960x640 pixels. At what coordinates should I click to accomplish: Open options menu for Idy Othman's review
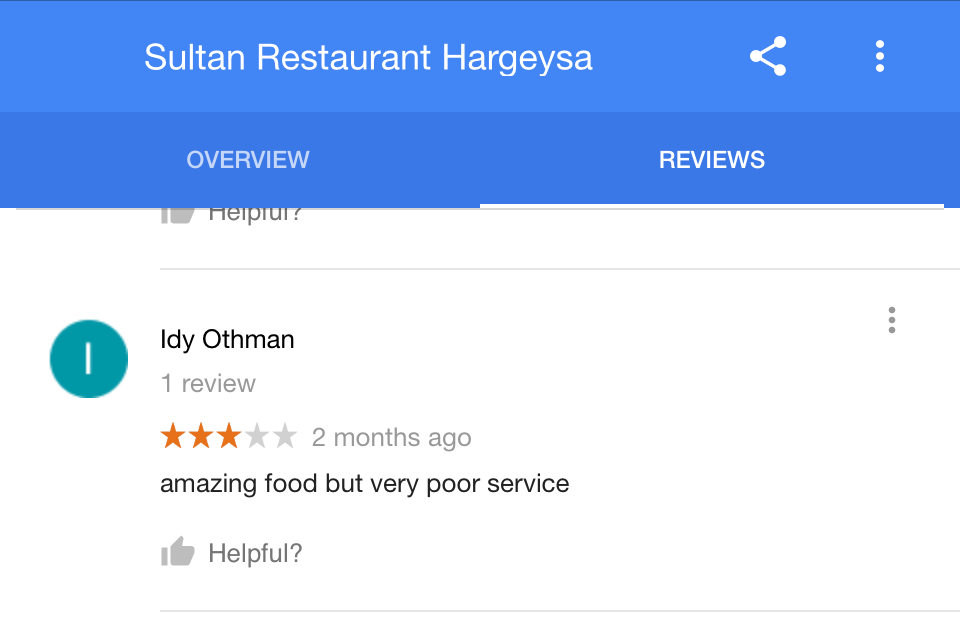coord(891,320)
